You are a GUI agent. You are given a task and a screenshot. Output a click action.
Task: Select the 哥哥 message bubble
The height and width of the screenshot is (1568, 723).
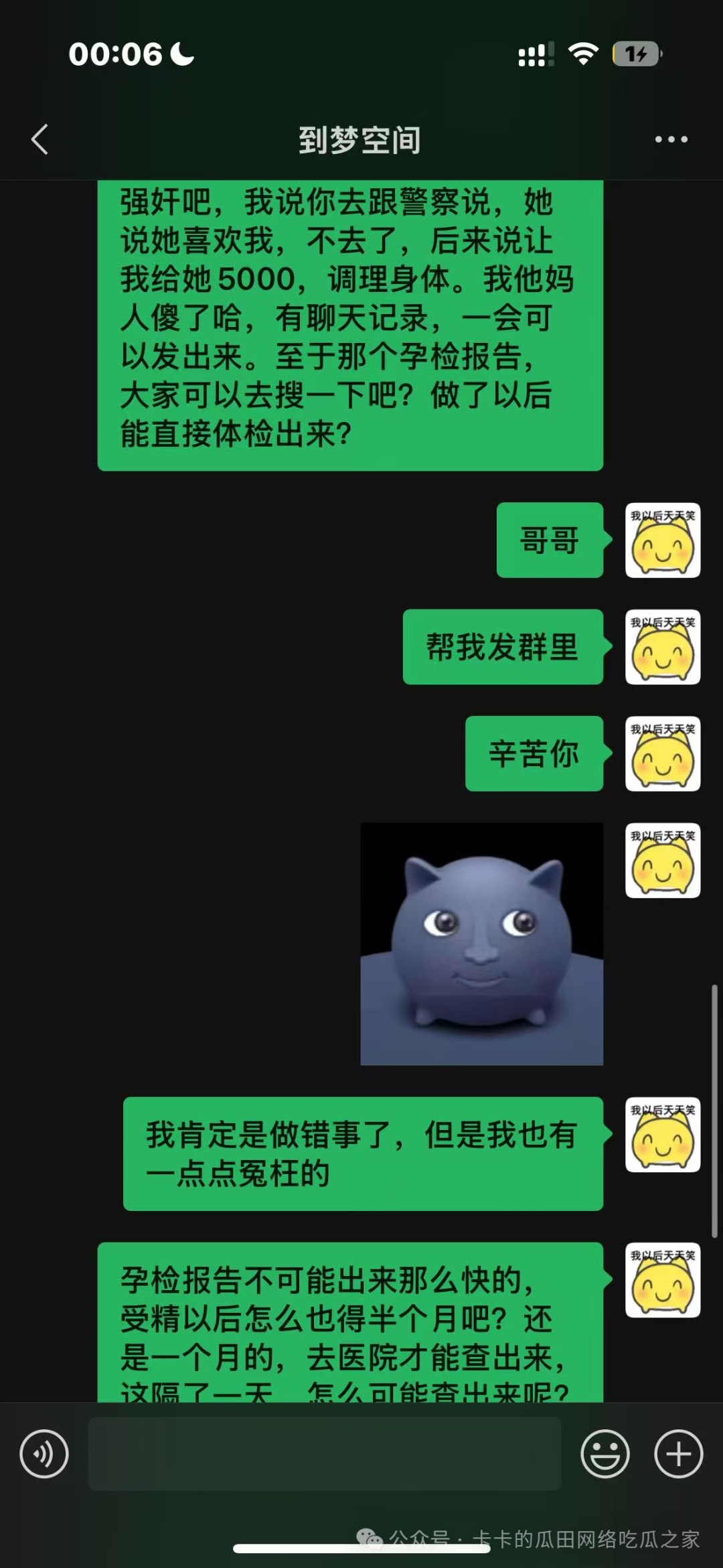click(x=549, y=541)
